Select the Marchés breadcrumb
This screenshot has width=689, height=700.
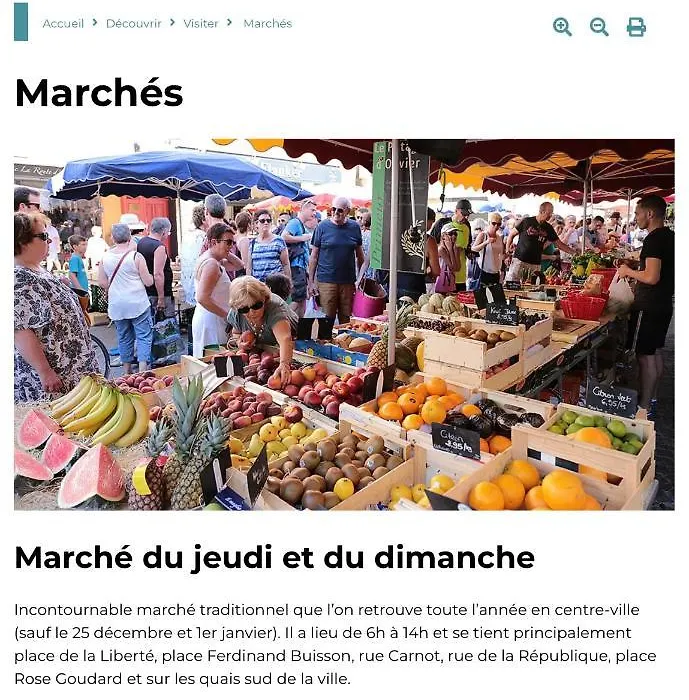click(x=267, y=23)
